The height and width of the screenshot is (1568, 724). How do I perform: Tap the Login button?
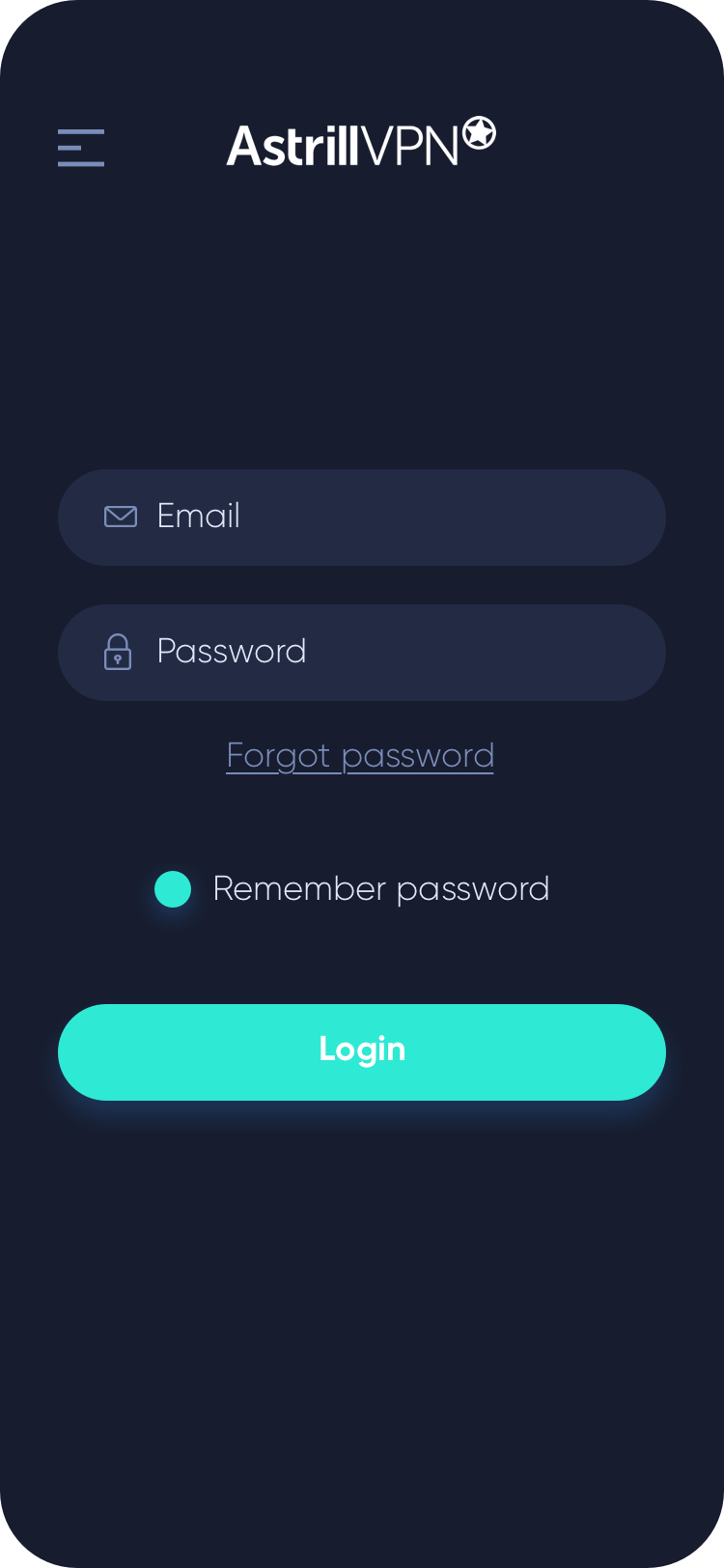(362, 1052)
